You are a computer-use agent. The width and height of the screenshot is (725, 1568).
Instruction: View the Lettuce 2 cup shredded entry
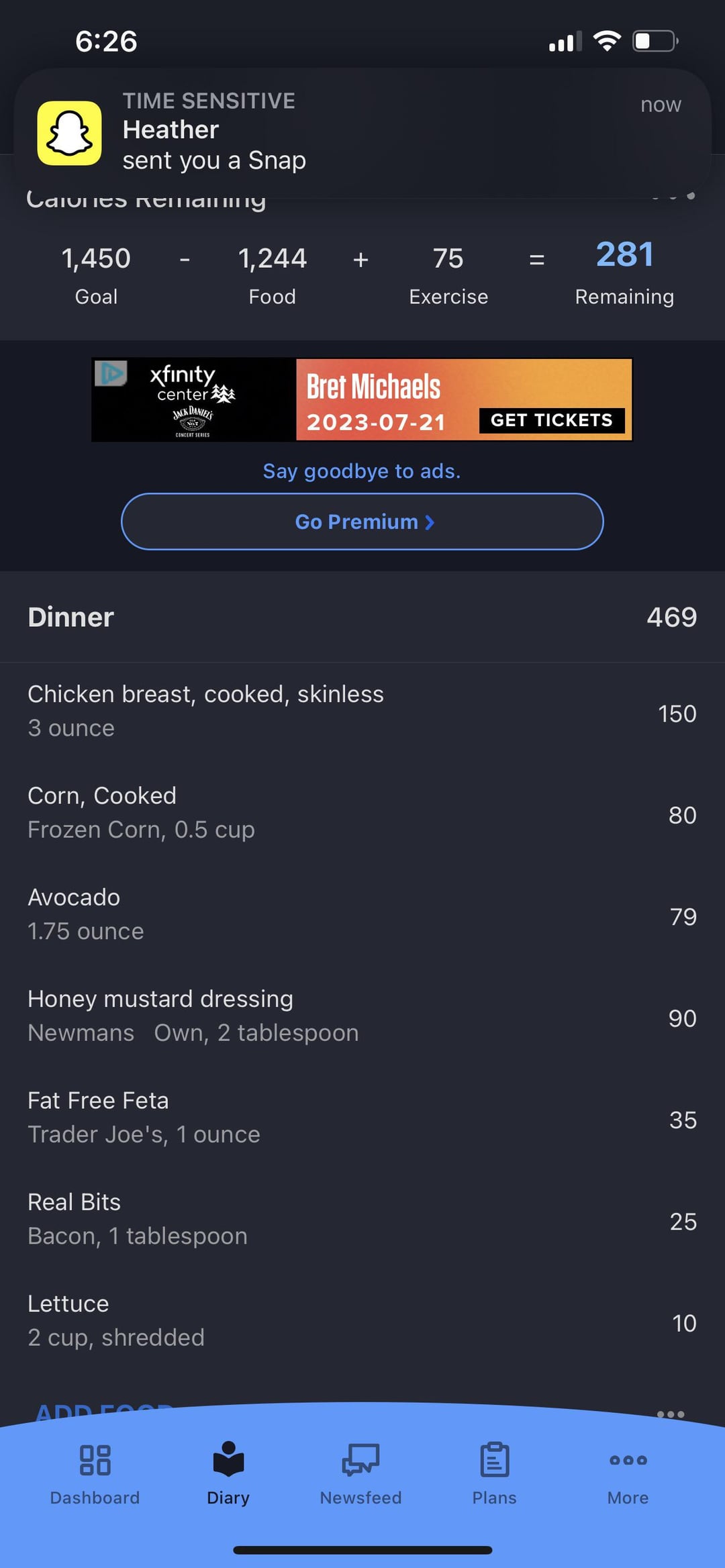(x=362, y=1321)
